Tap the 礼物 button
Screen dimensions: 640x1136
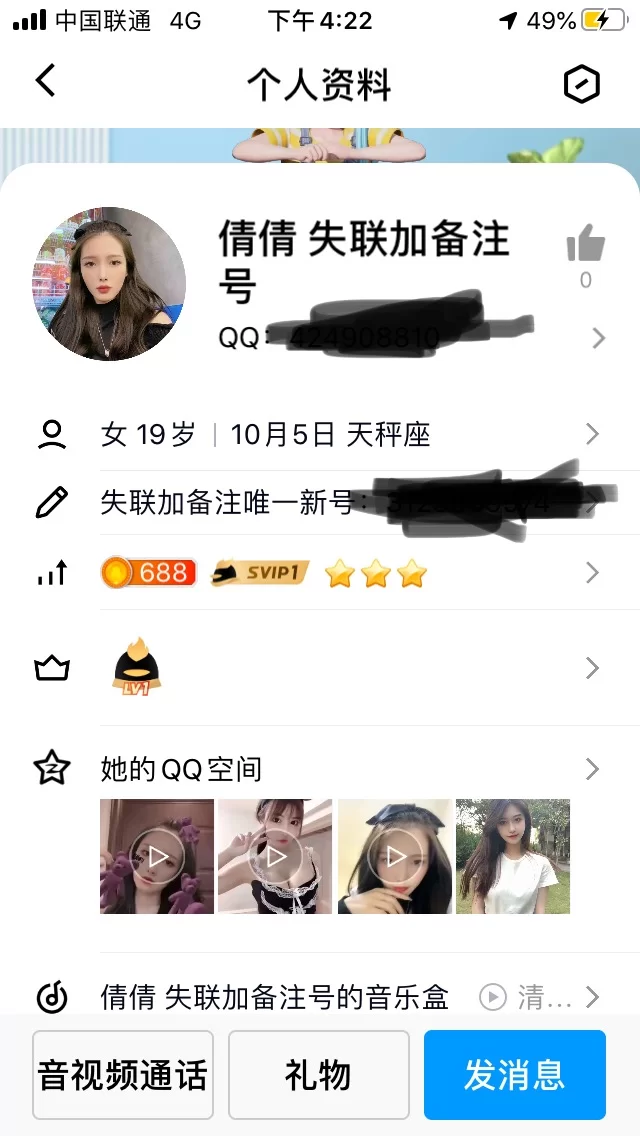318,1075
